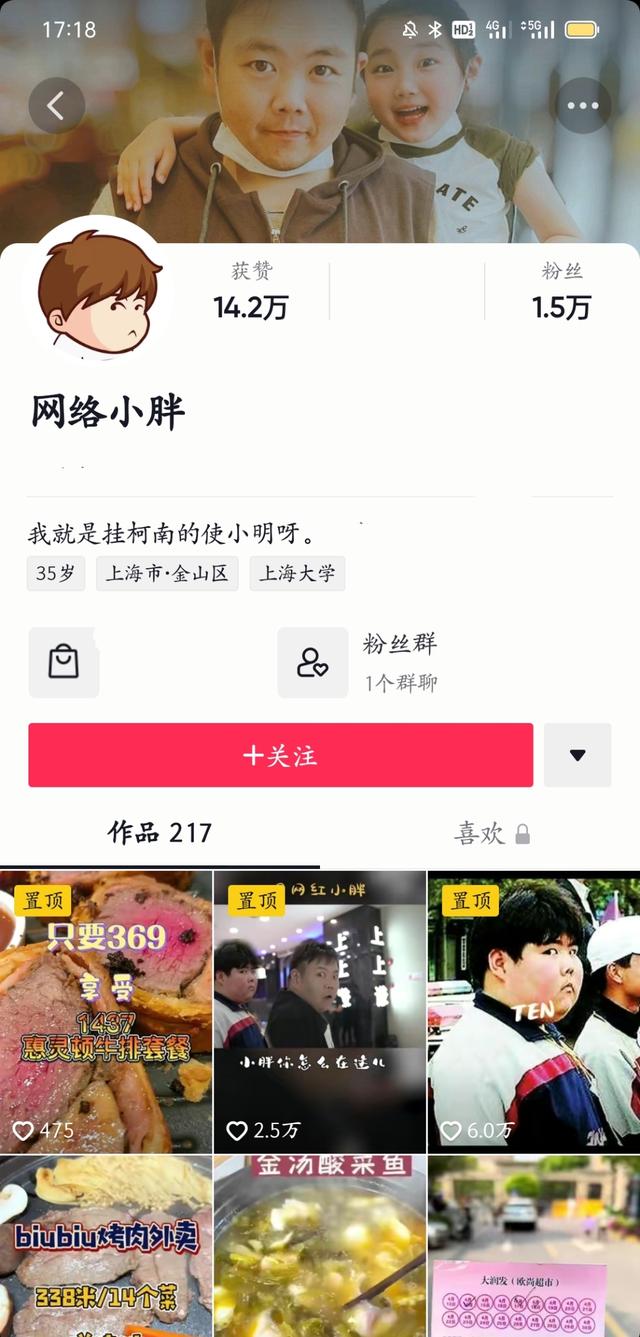Open the pinned video with 6.0万 likes
Screen dimensions: 640x1337
(x=534, y=1012)
